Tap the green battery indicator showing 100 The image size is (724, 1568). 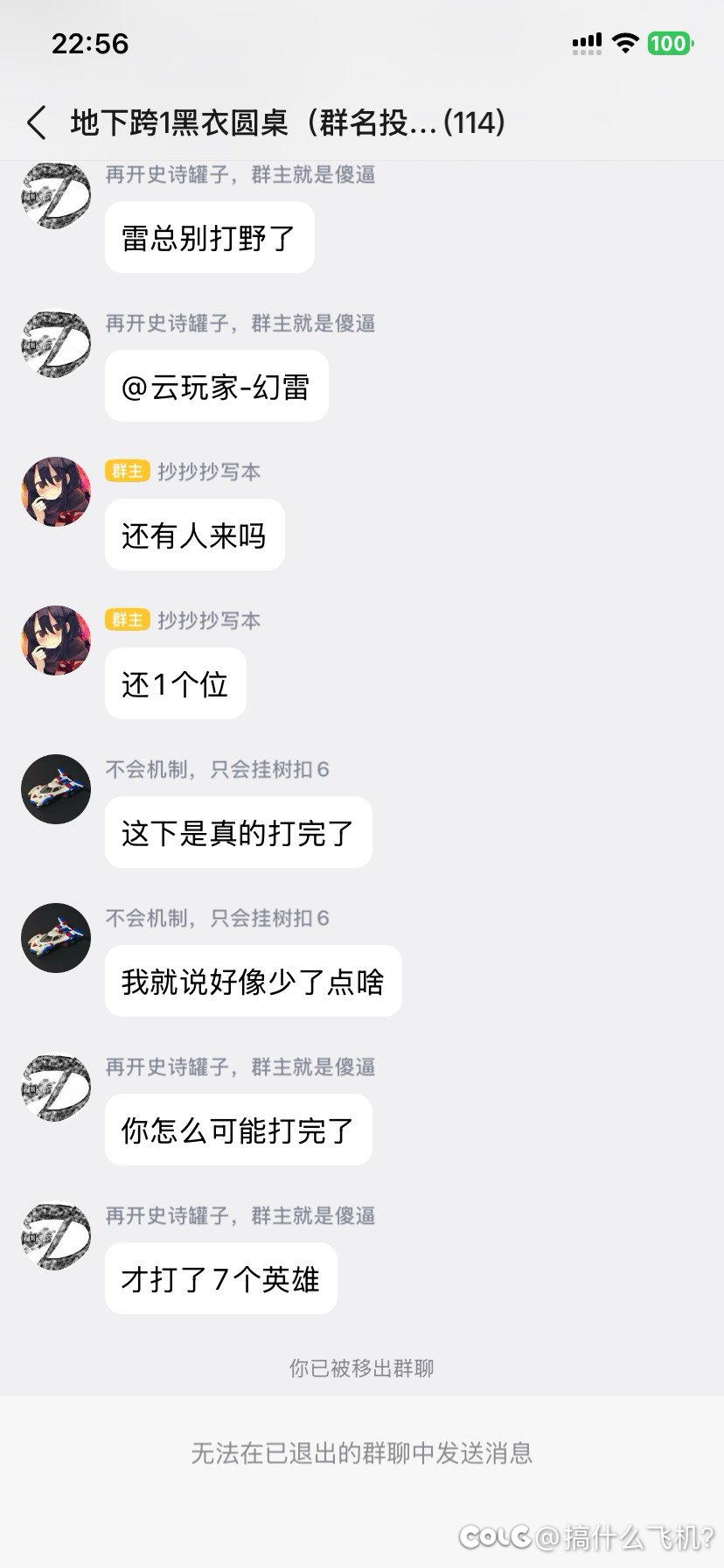click(x=670, y=42)
